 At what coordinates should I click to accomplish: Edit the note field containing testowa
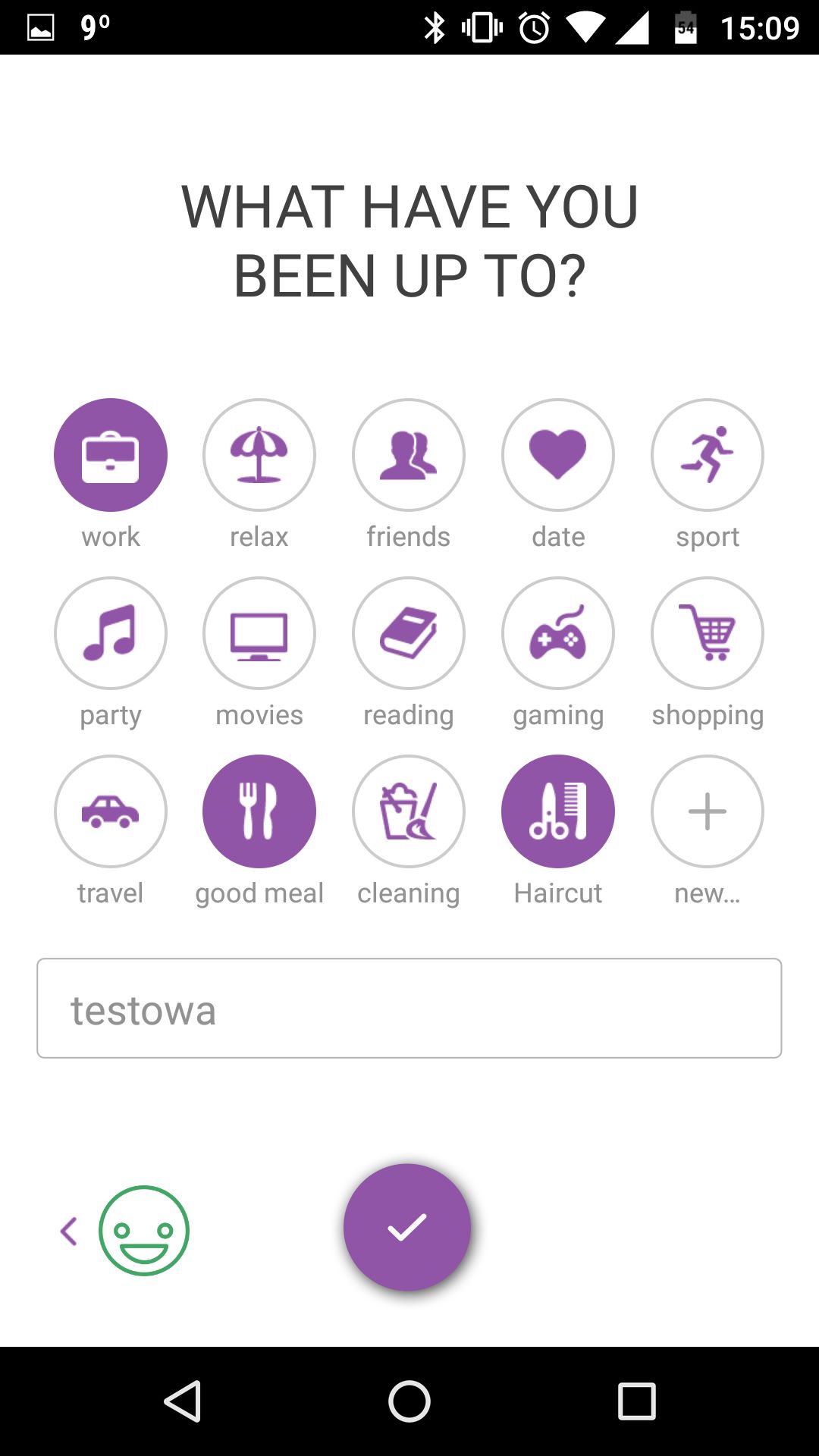click(x=409, y=1009)
